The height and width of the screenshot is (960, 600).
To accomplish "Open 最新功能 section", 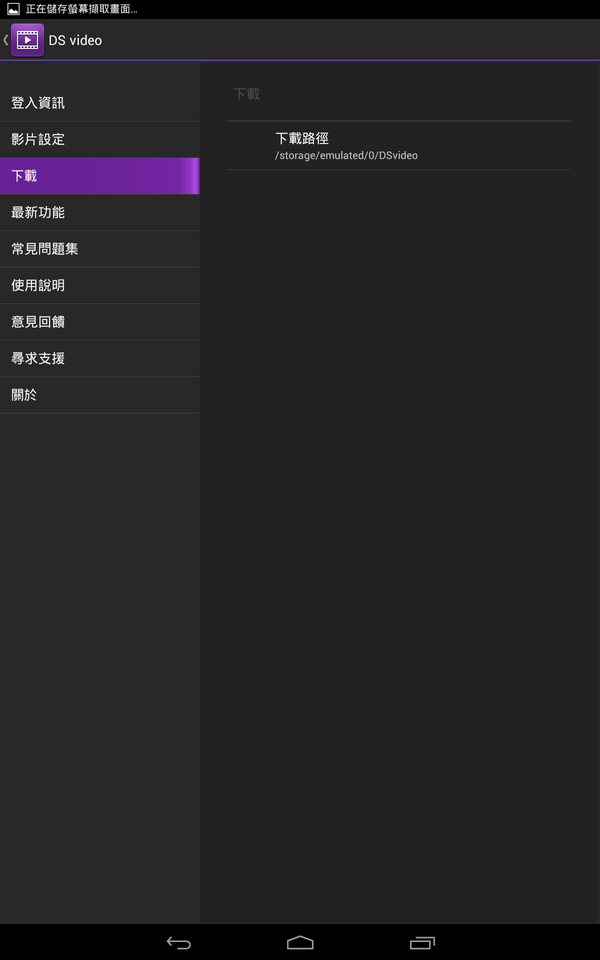I will pos(100,213).
